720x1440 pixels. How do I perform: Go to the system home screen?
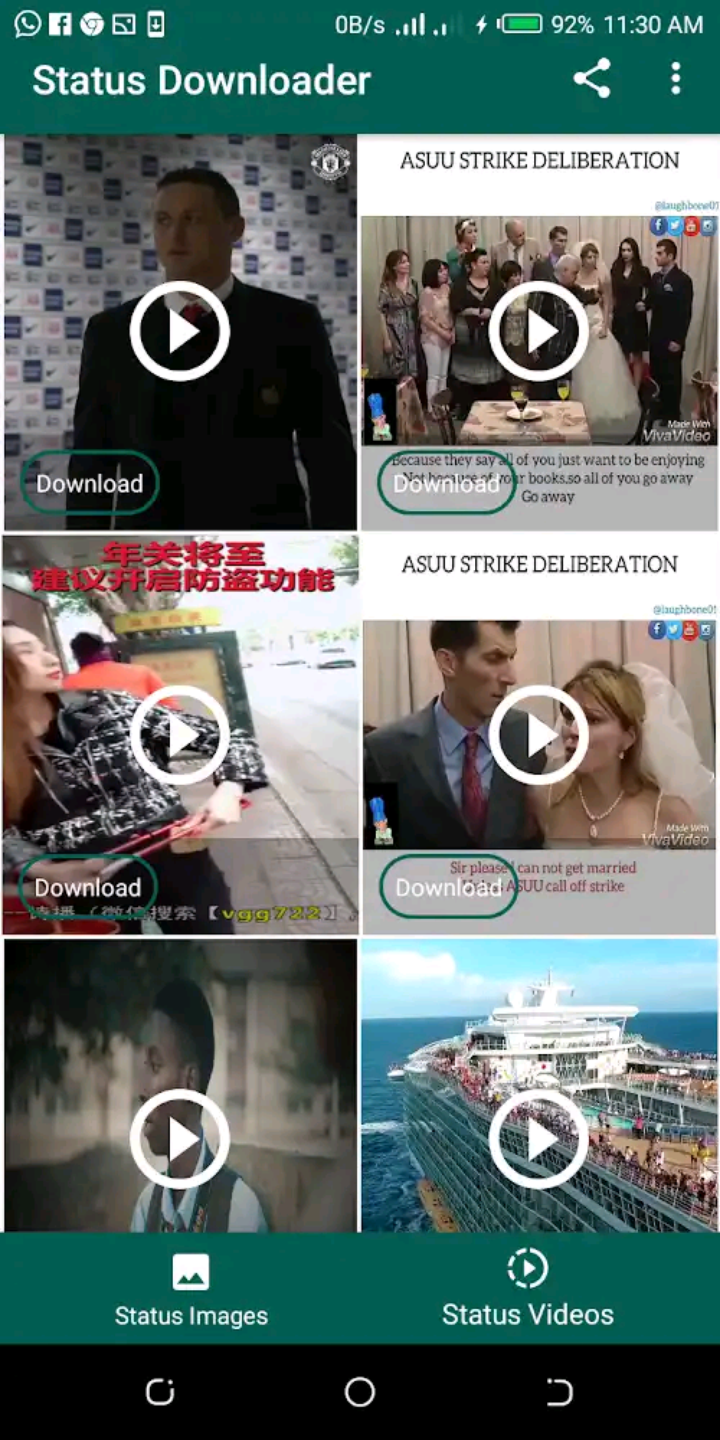point(360,1392)
